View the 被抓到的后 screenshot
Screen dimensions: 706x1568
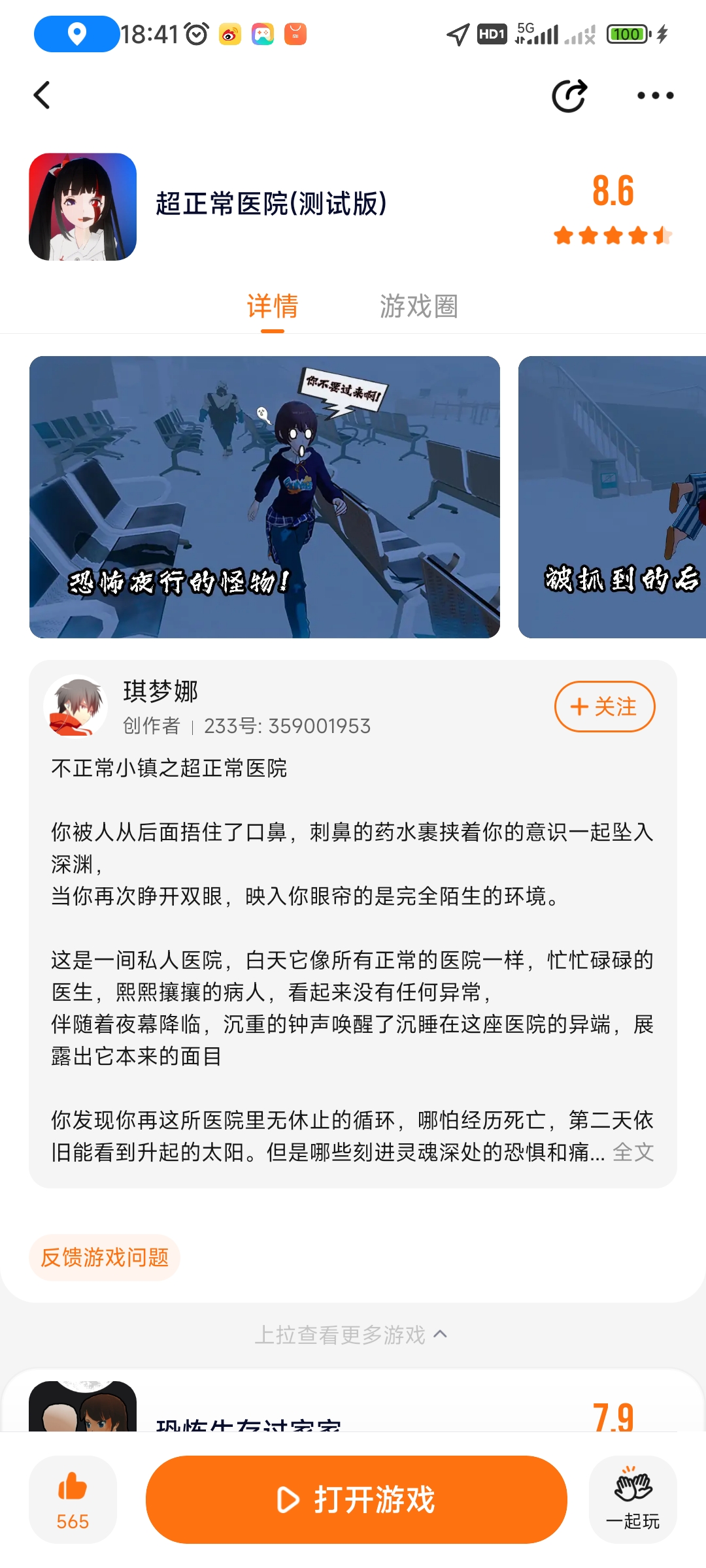(612, 497)
